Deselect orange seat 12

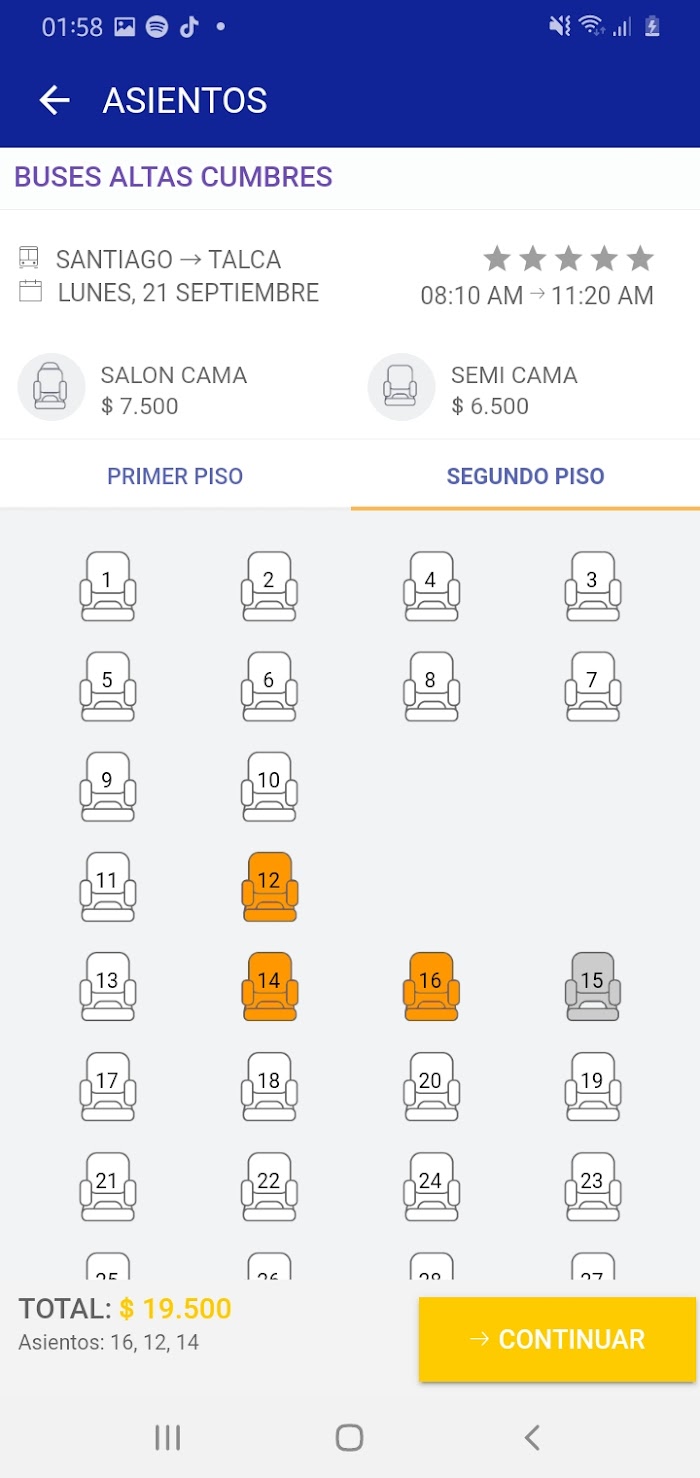pyautogui.click(x=269, y=886)
